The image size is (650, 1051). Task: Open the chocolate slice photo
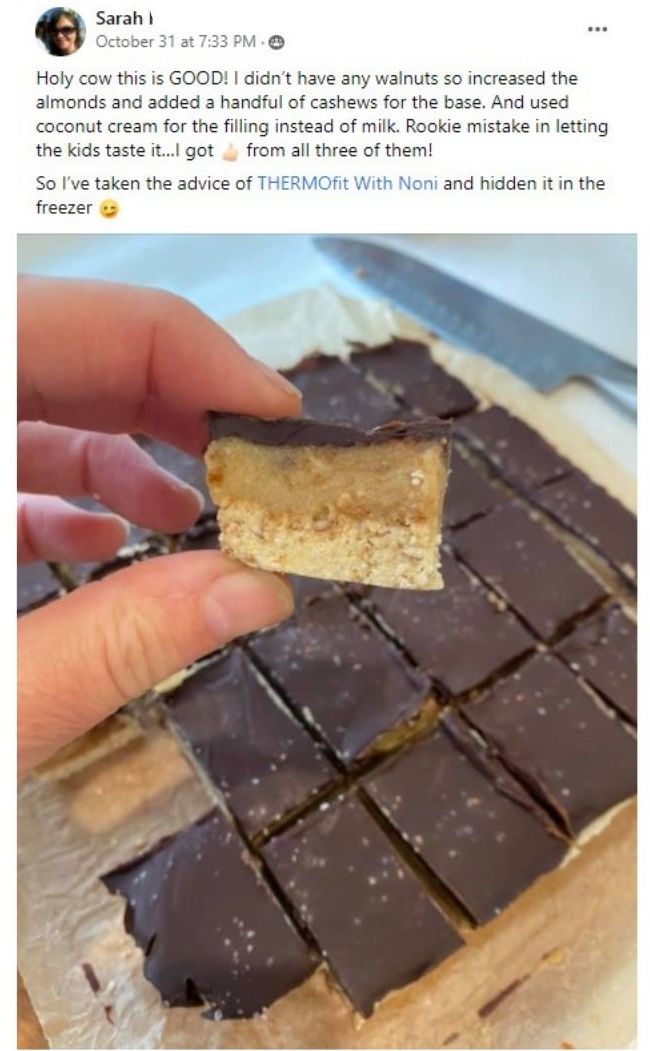point(327,640)
